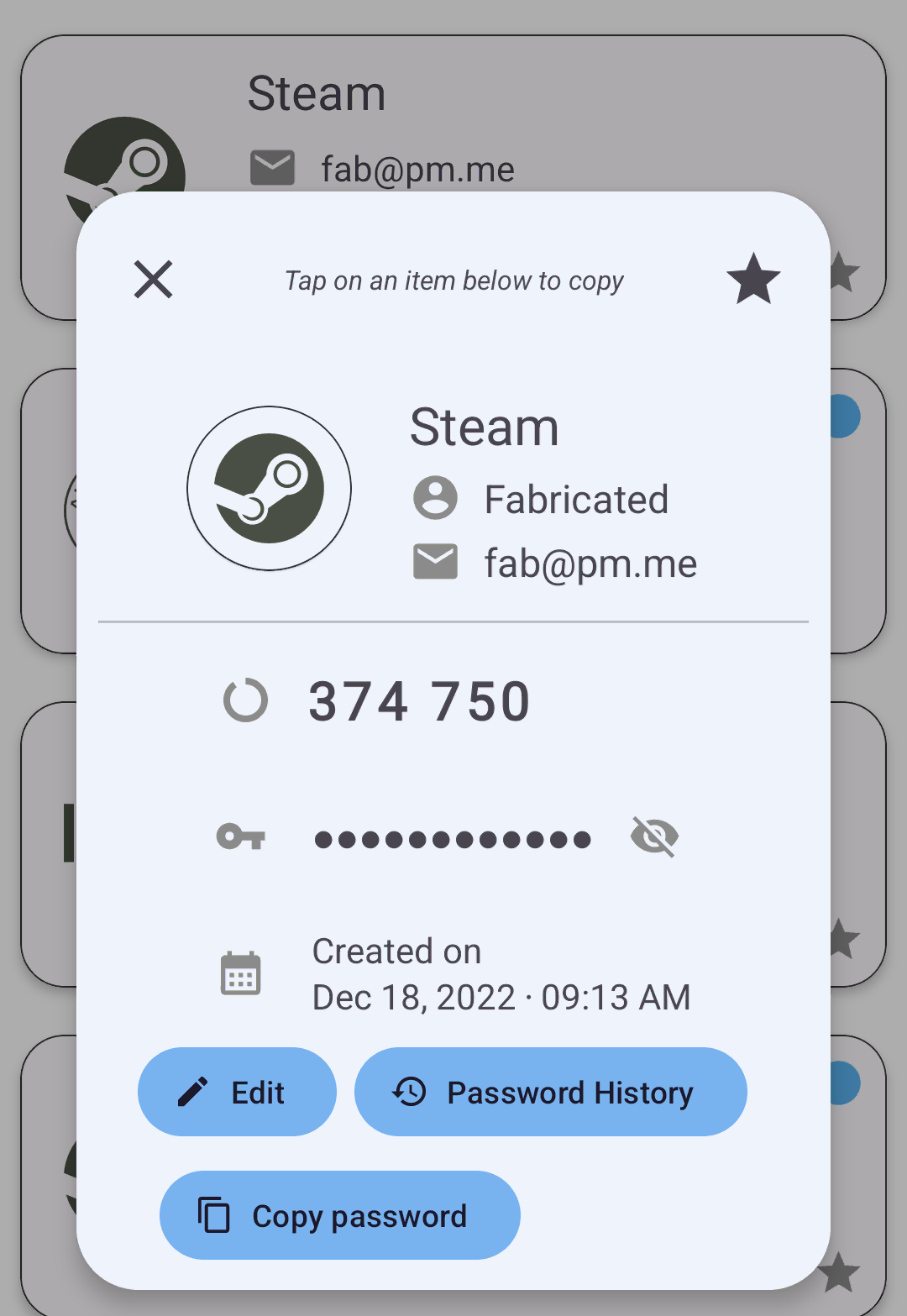
Task: Edit the Steam entry
Action: point(237,1092)
